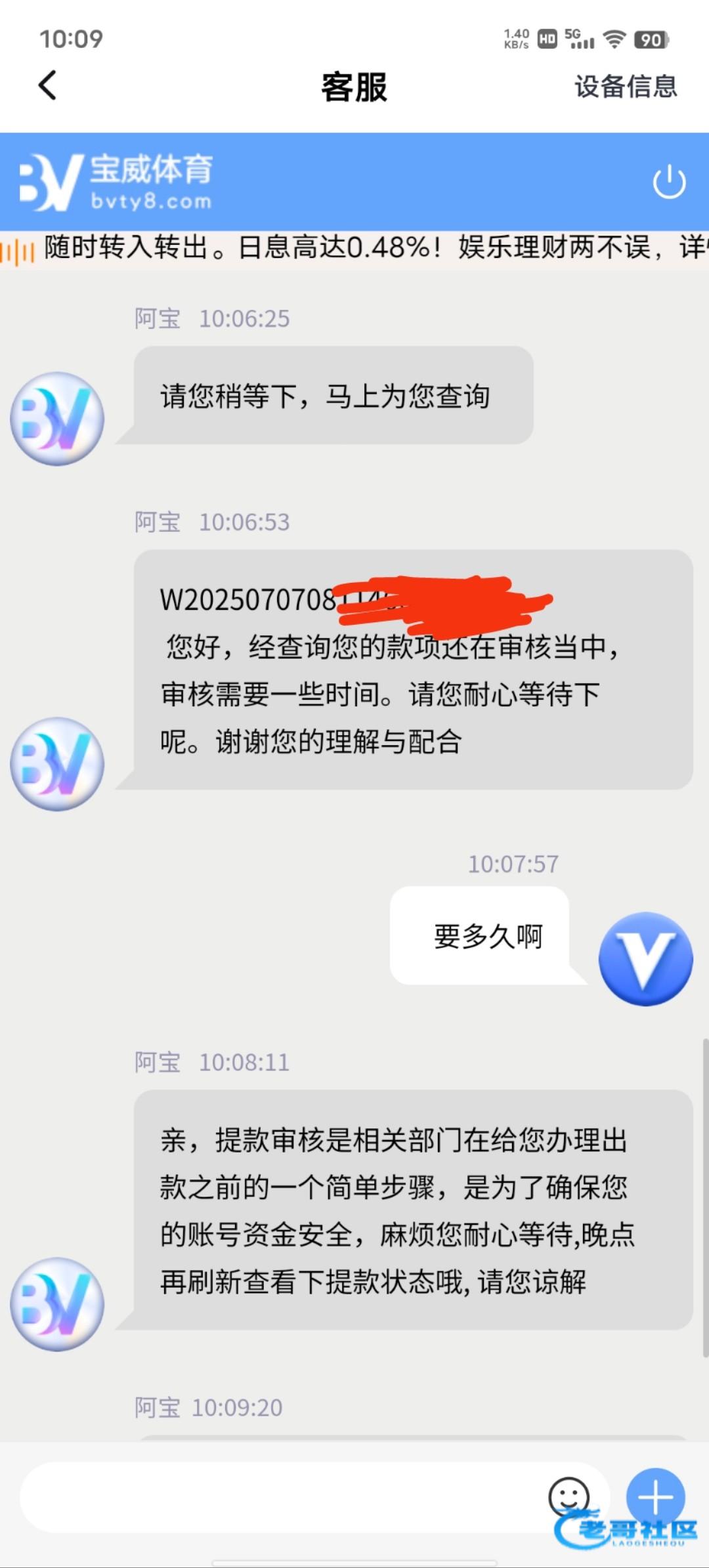Go back using the header arrow
This screenshot has width=709, height=1568.
(48, 85)
